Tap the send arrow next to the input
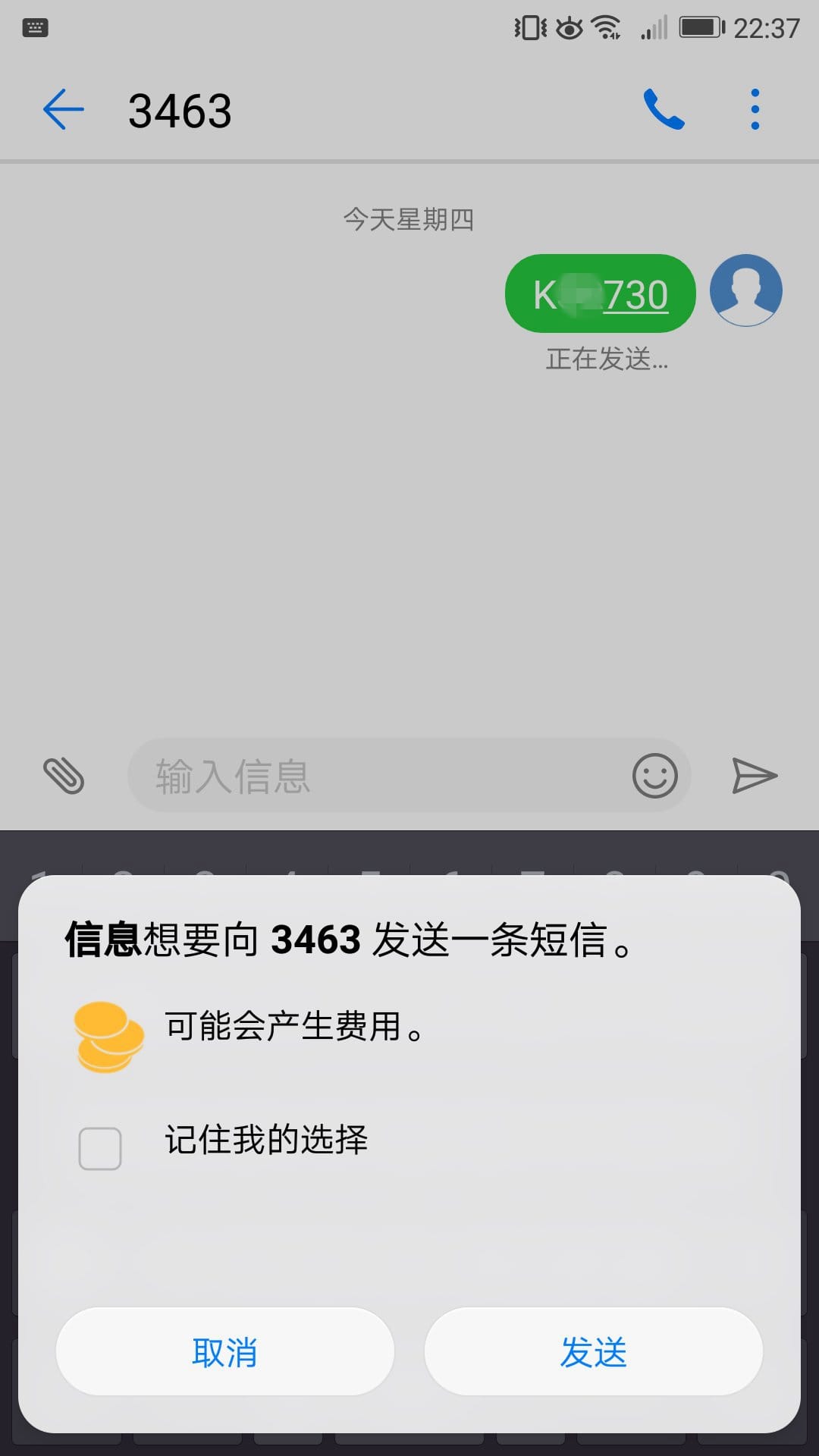 tap(755, 775)
